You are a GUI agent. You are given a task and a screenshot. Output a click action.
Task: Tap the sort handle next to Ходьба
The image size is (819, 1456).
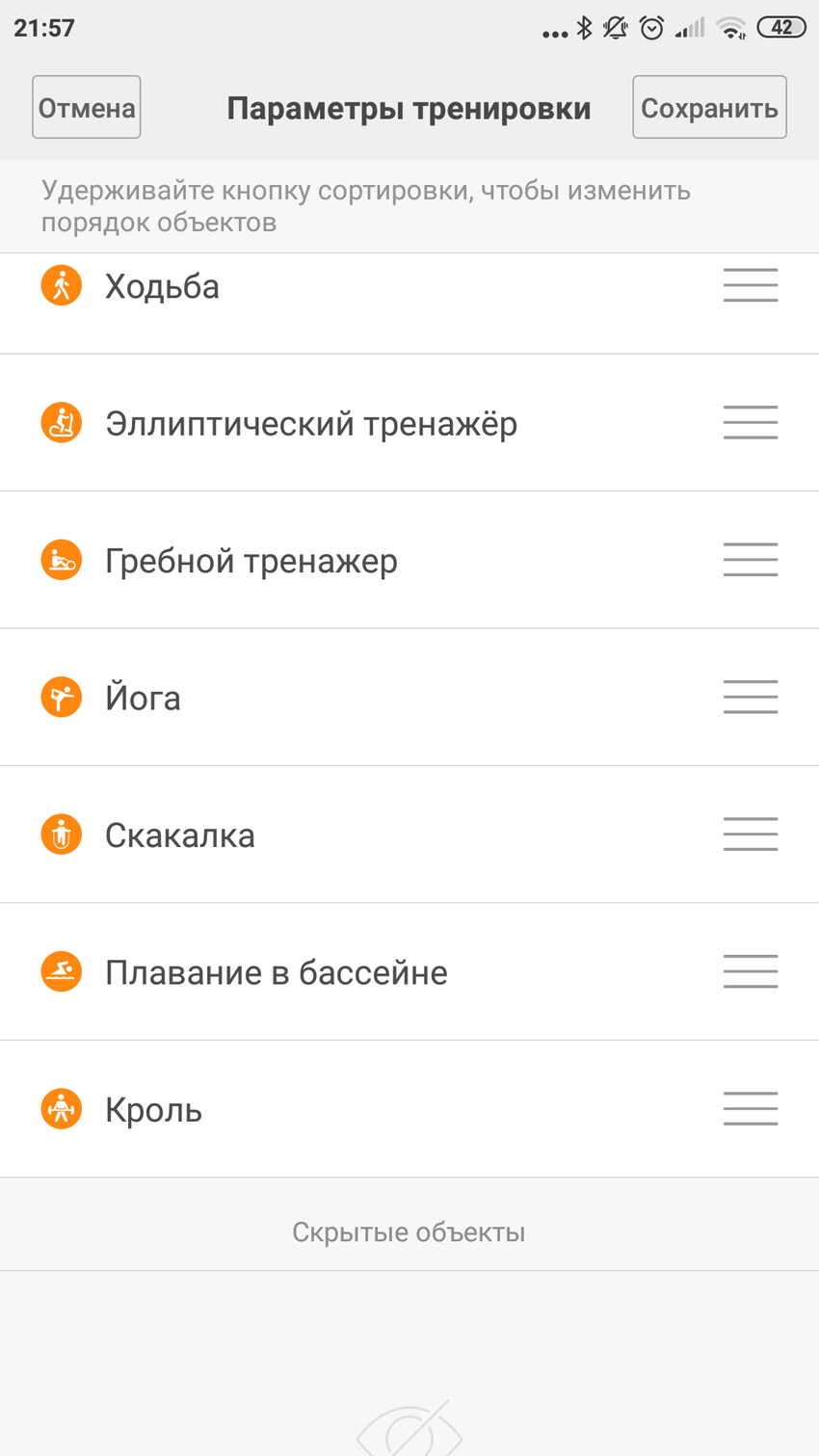[x=750, y=286]
